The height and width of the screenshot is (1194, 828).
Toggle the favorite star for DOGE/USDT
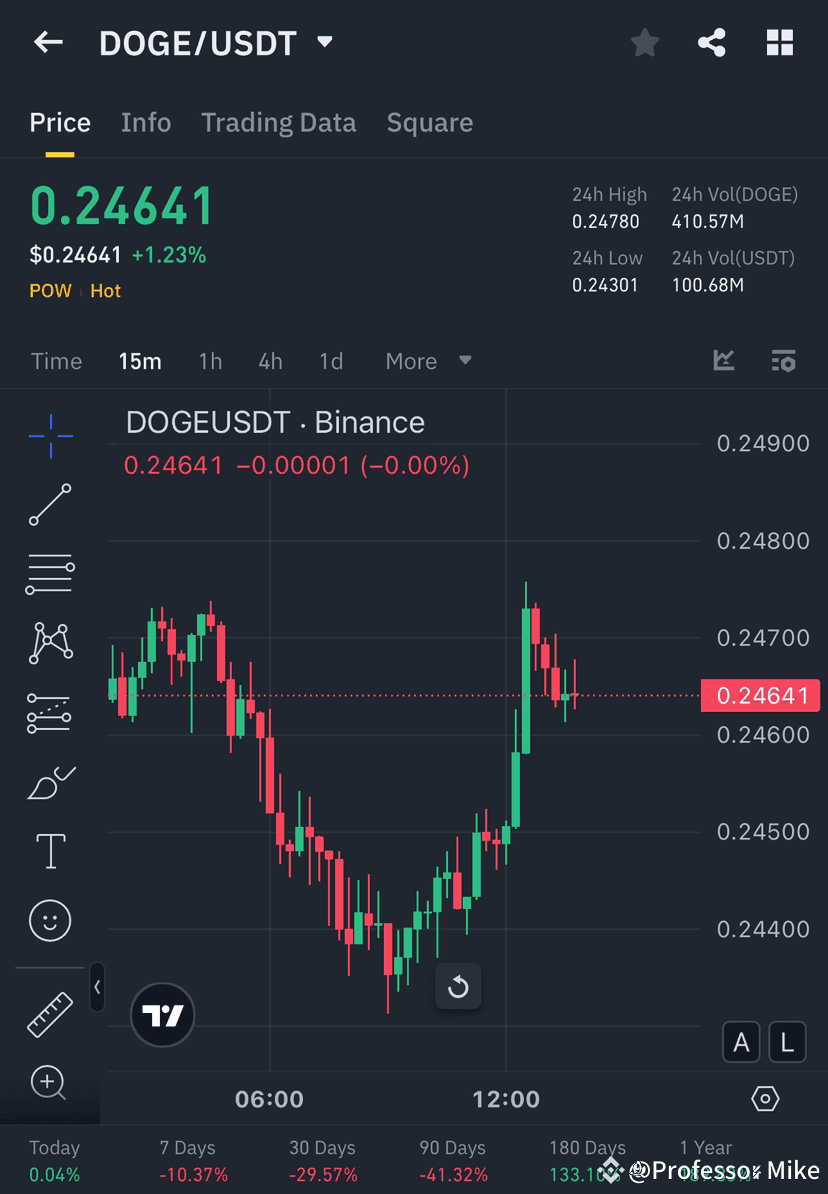point(644,42)
